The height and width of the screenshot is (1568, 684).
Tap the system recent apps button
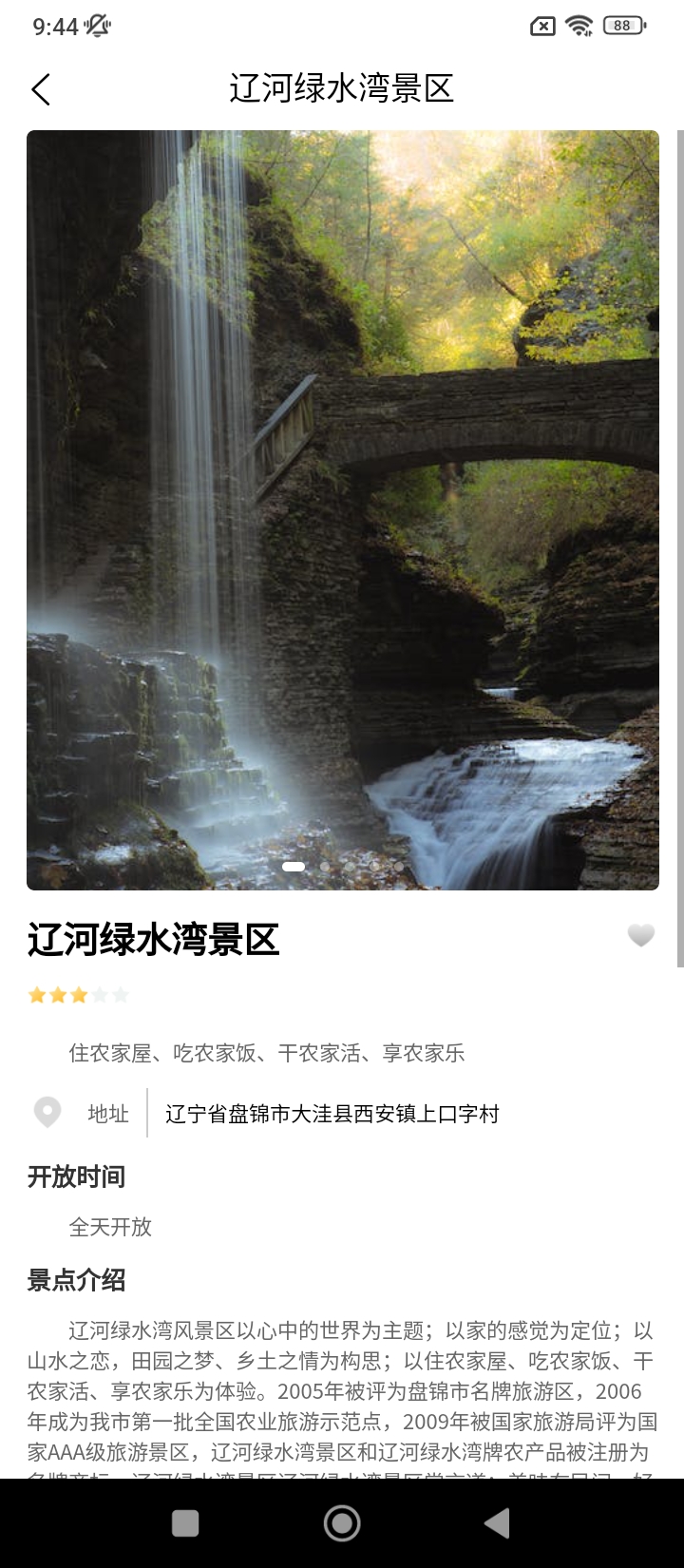click(x=185, y=1523)
